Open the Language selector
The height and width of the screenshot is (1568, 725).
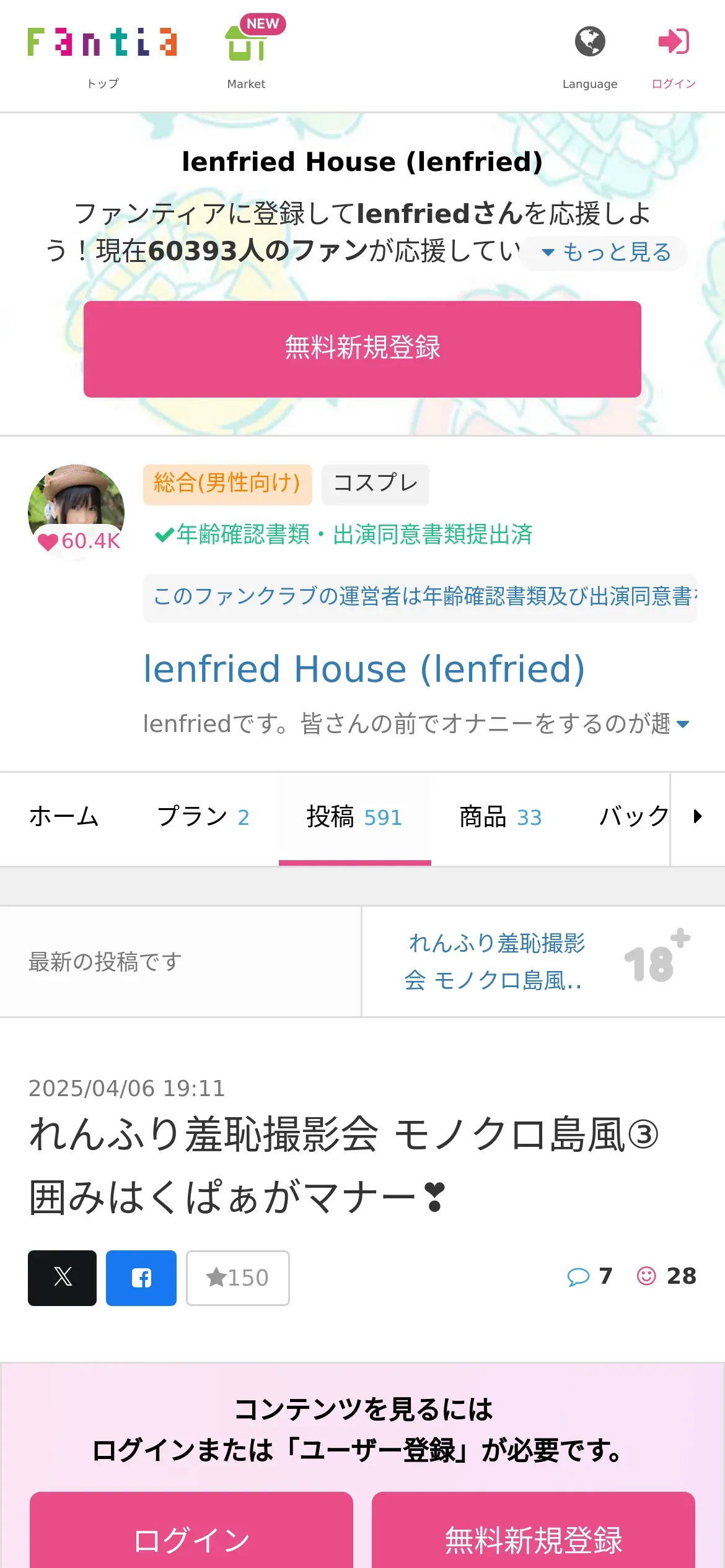589,53
